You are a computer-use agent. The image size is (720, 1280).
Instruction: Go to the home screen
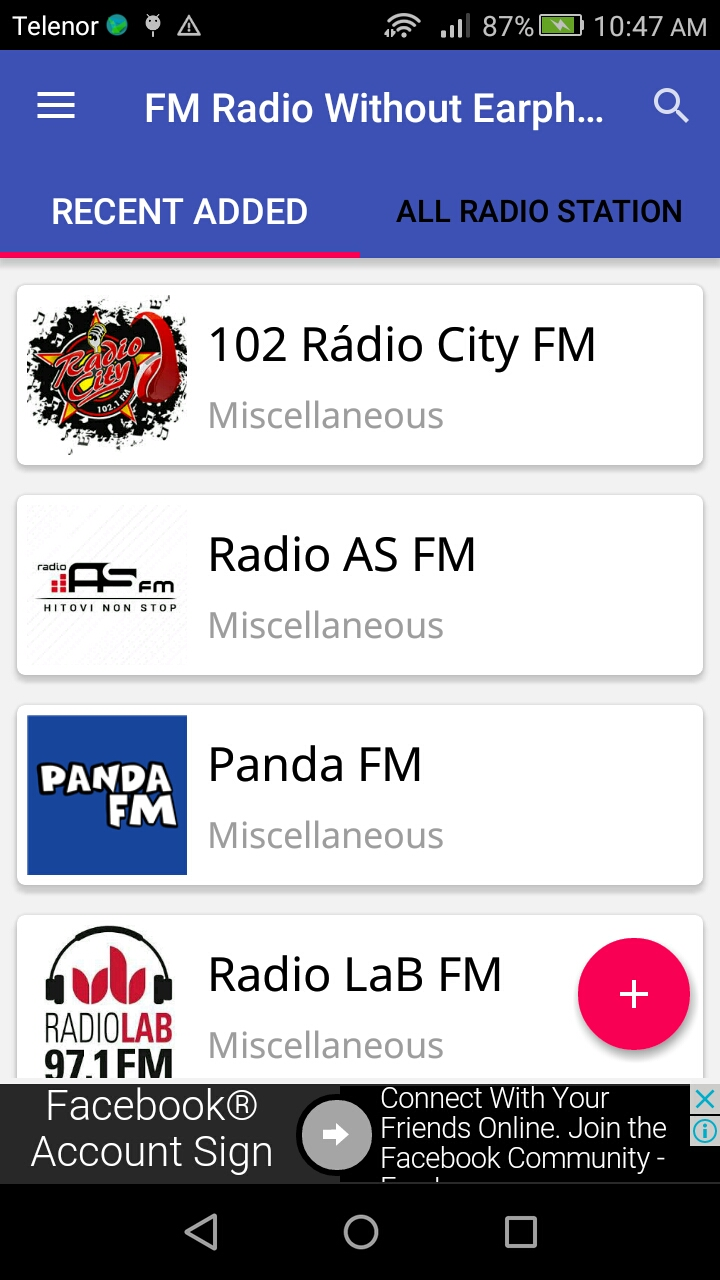point(361,1232)
